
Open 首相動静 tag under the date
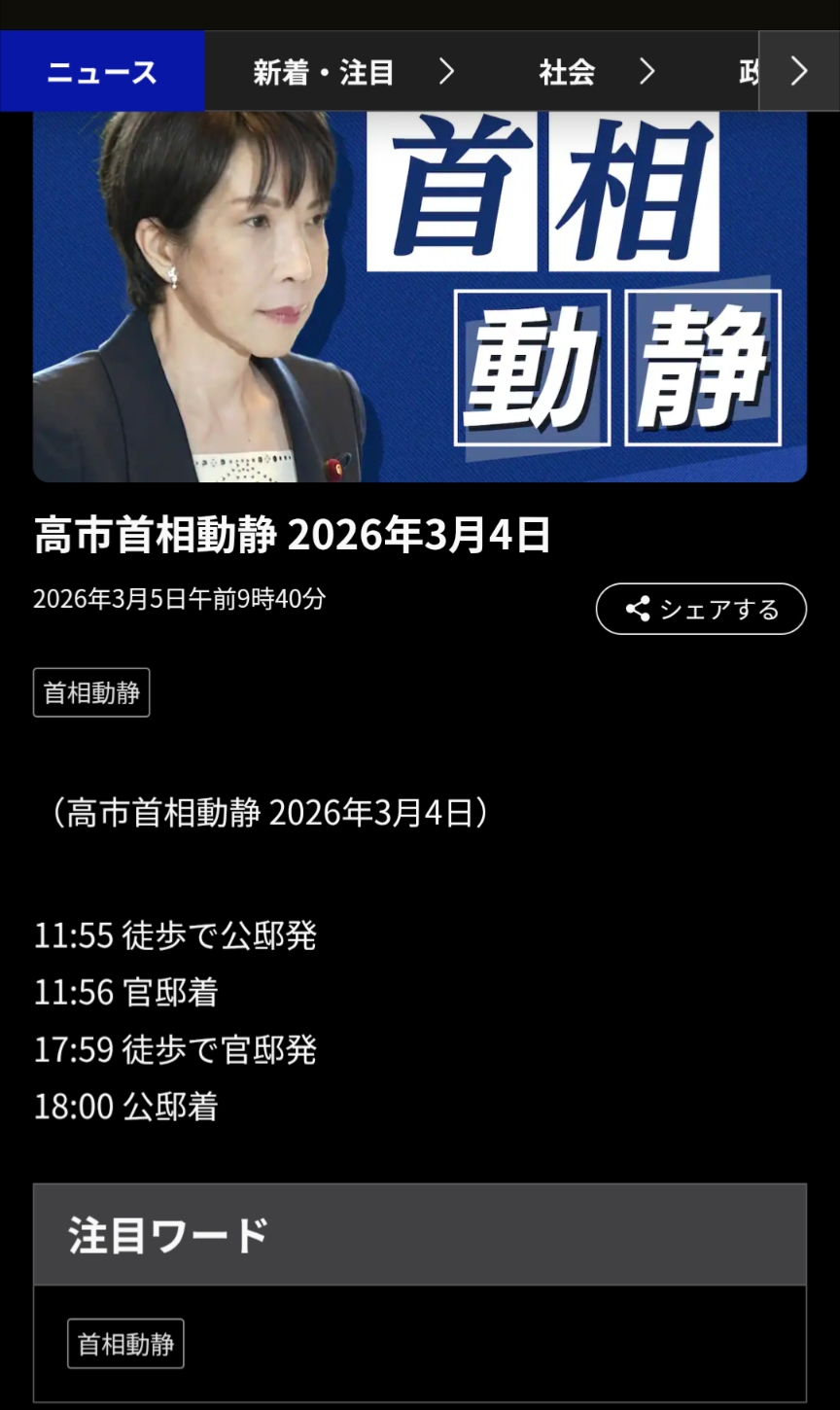91,692
